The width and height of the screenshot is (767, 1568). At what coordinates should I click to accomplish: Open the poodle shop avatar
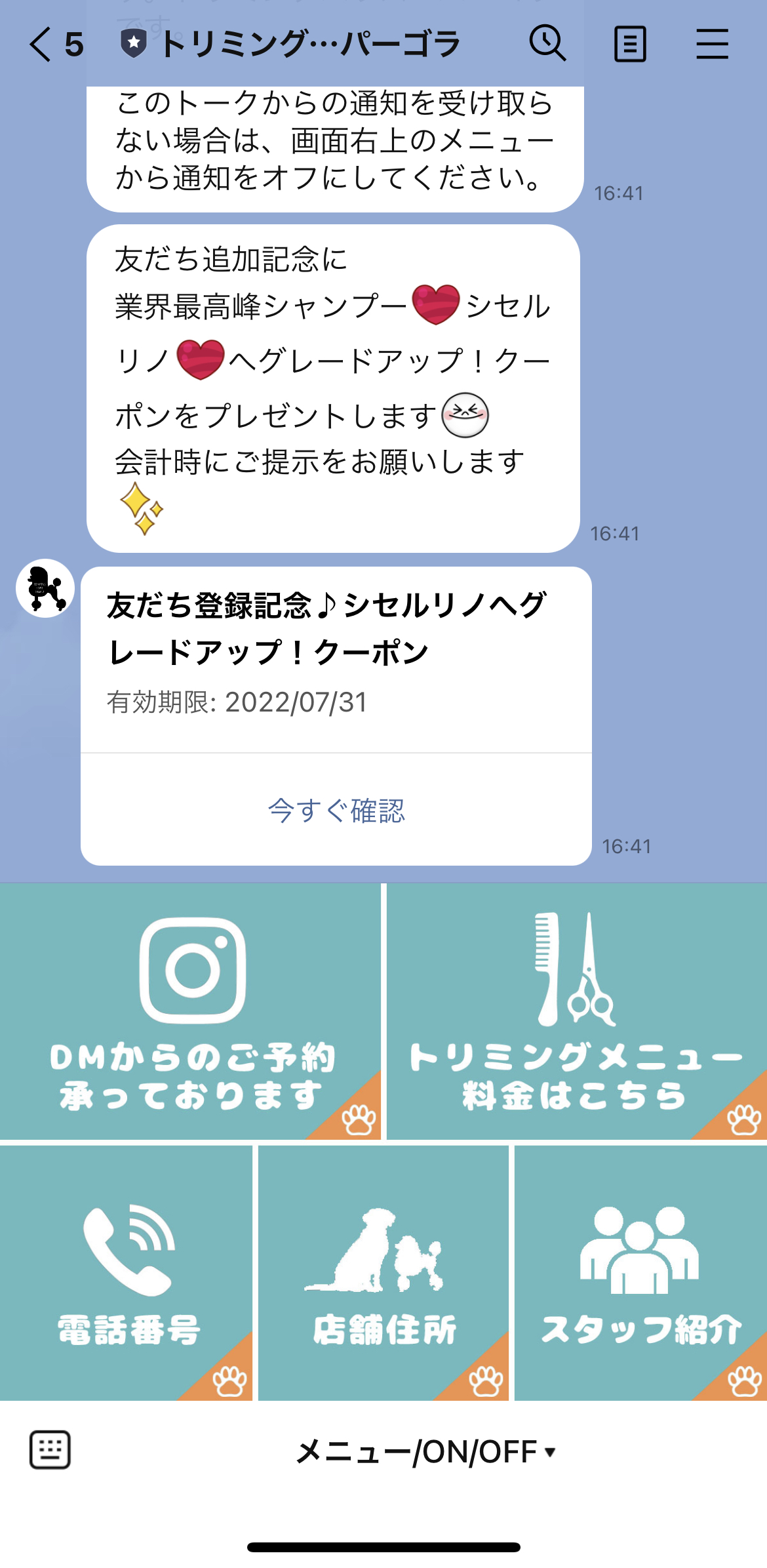44,588
